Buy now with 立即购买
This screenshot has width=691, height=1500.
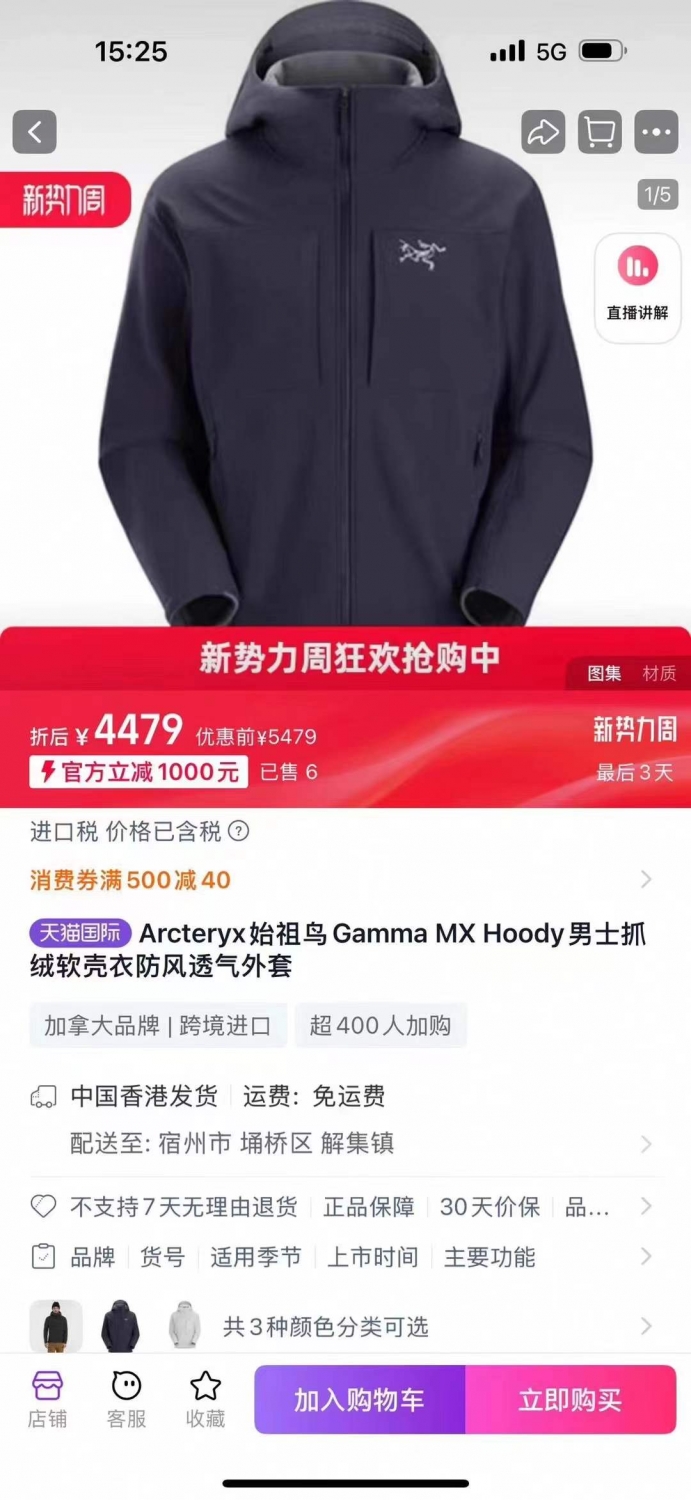click(x=571, y=1400)
